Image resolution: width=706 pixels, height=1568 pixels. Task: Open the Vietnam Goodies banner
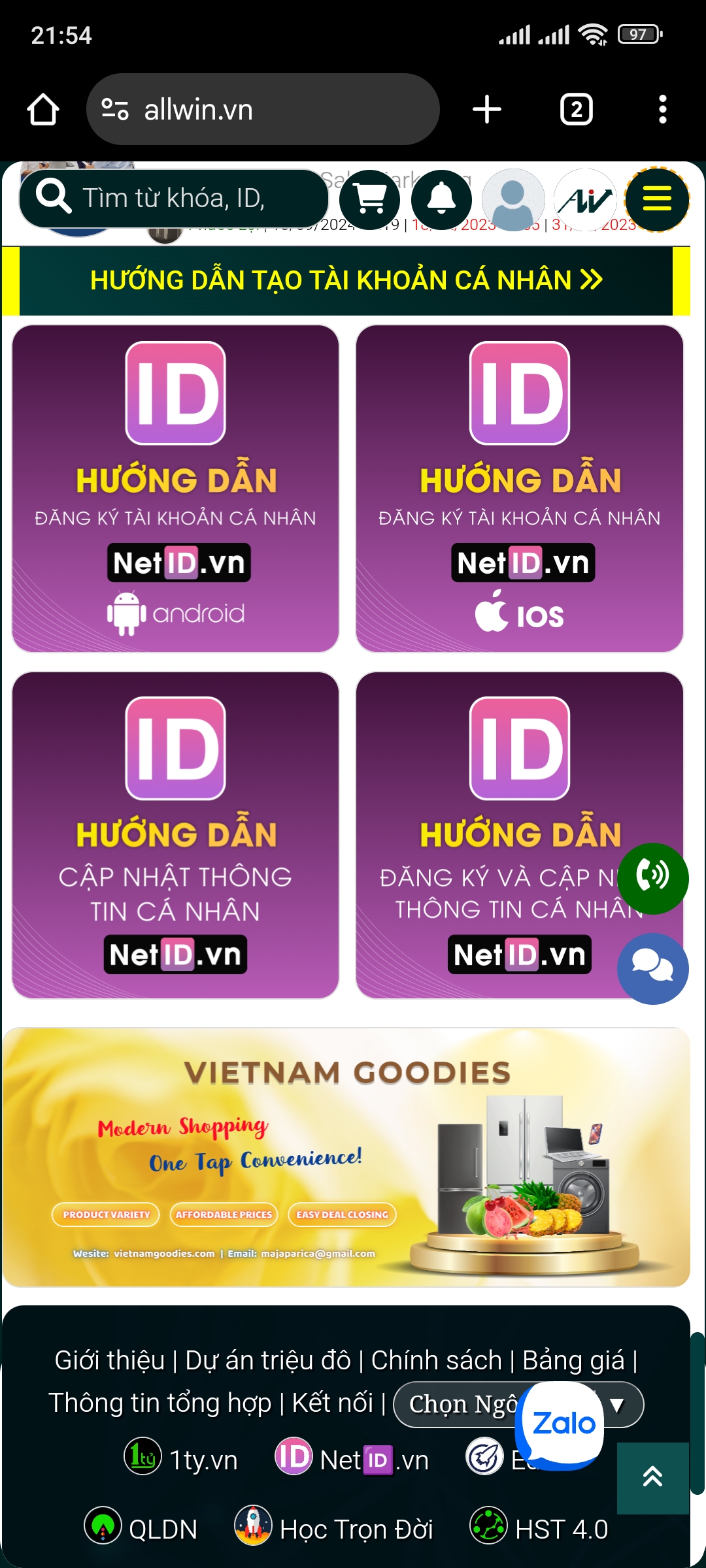point(346,1156)
